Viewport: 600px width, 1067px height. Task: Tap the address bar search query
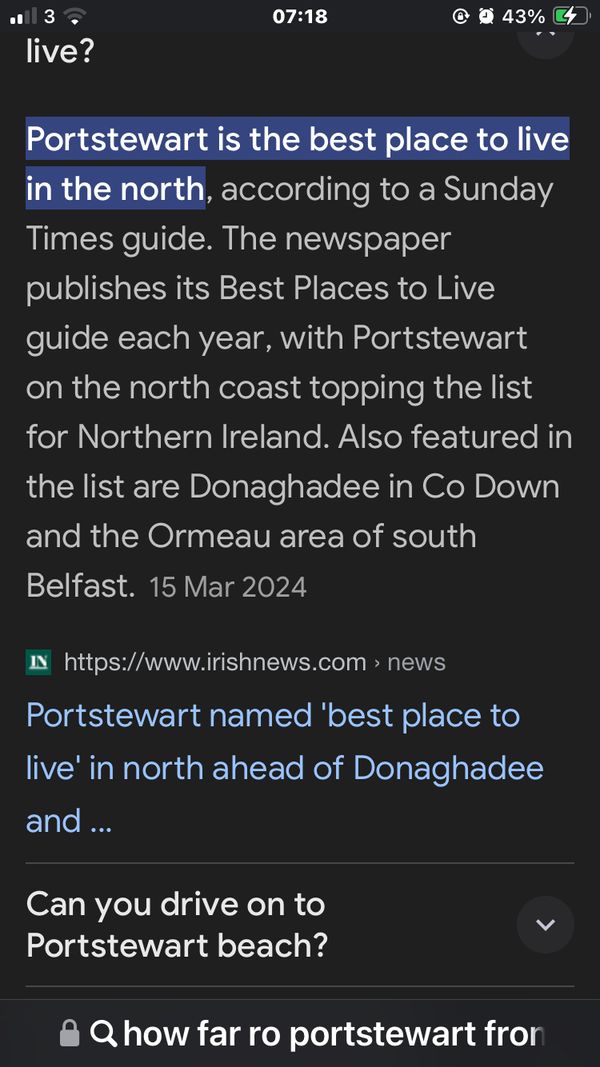(330, 1033)
